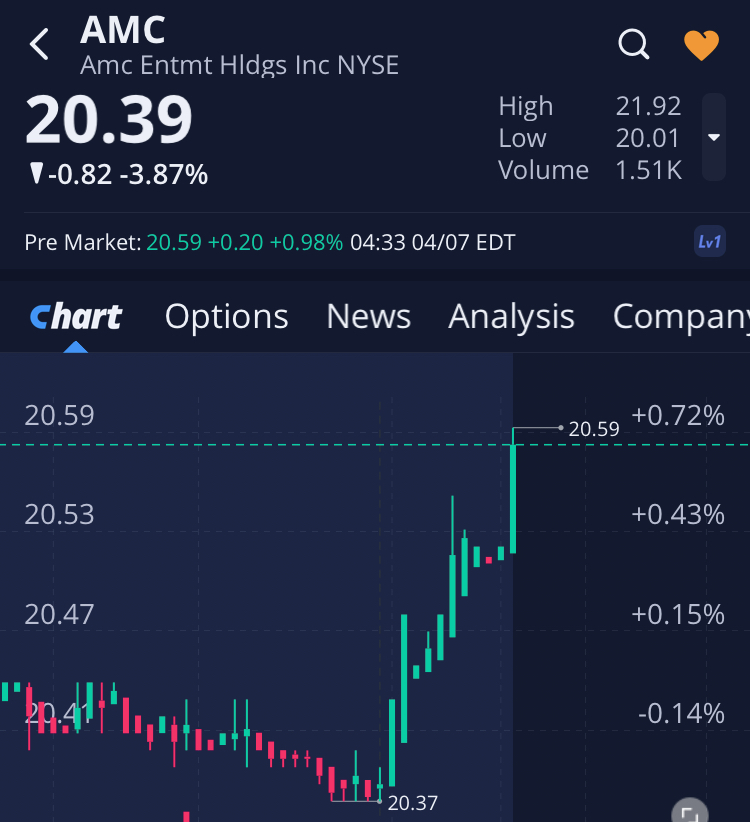Screen dimensions: 750x822
Task: Switch to the Options tab
Action: tap(226, 317)
